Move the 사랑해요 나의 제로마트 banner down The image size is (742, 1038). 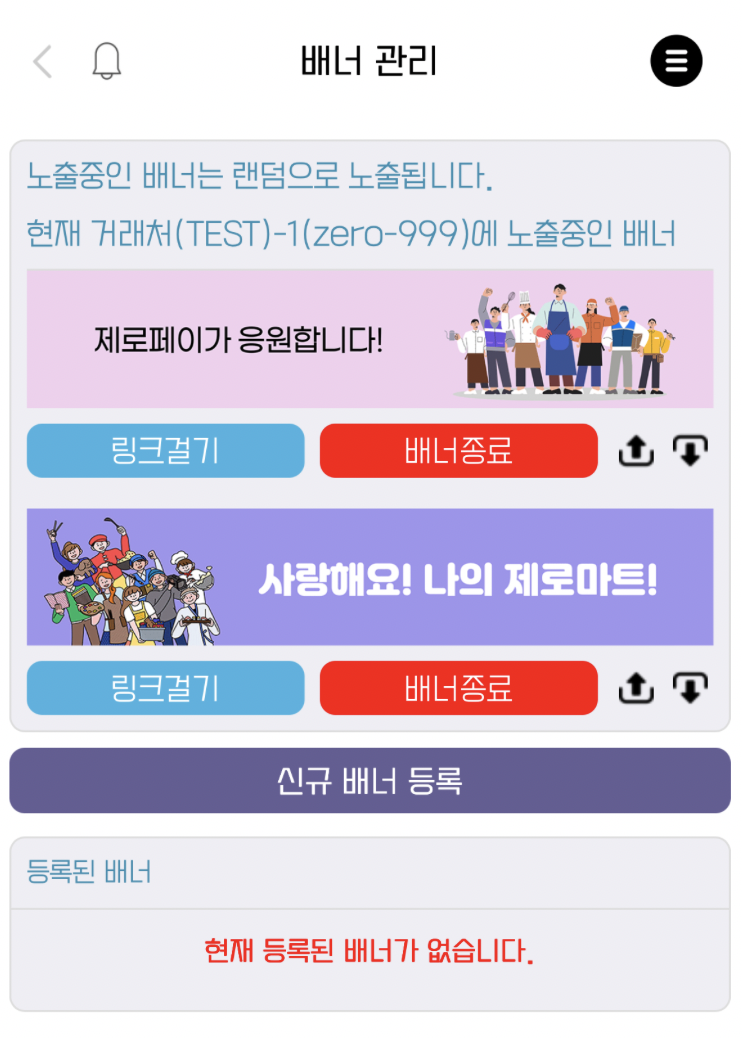(x=690, y=688)
